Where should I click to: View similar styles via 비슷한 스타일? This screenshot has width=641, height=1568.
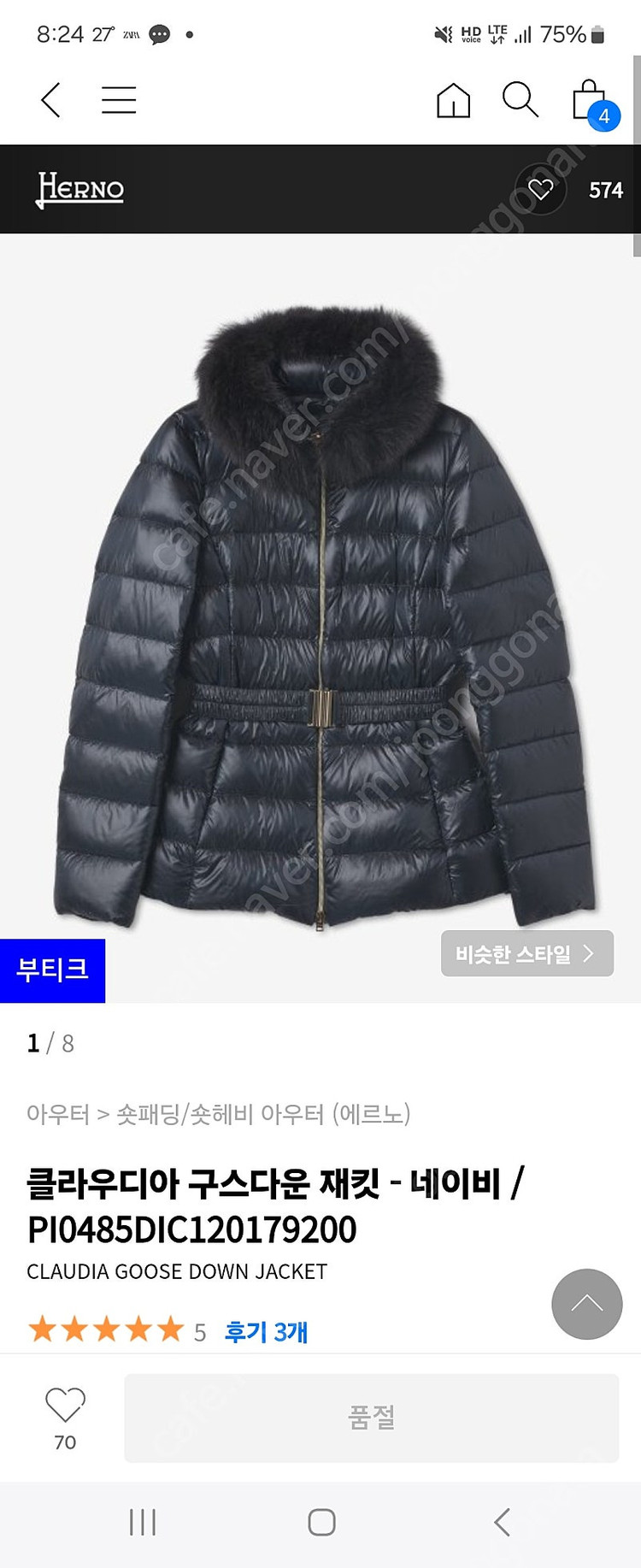526,953
